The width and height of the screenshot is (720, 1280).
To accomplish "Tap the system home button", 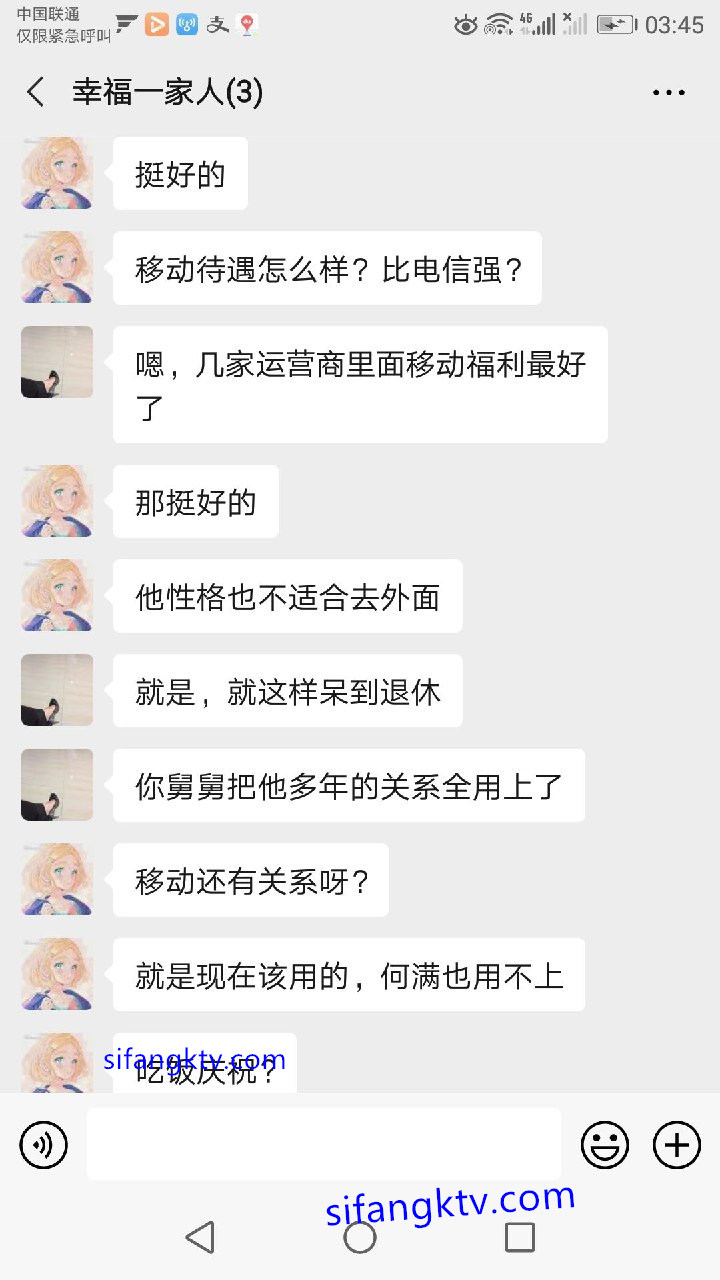I will point(360,1237).
